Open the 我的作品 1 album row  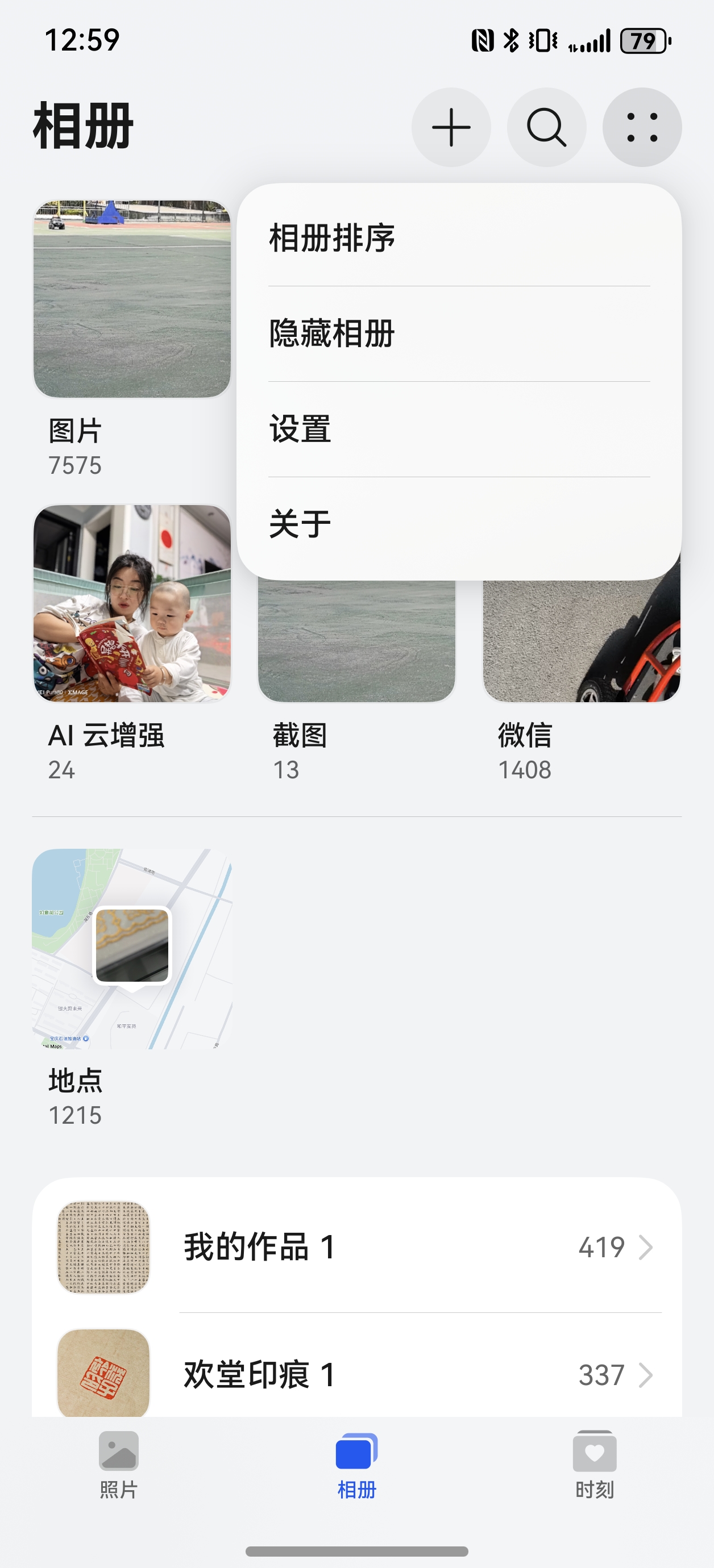tap(356, 1247)
